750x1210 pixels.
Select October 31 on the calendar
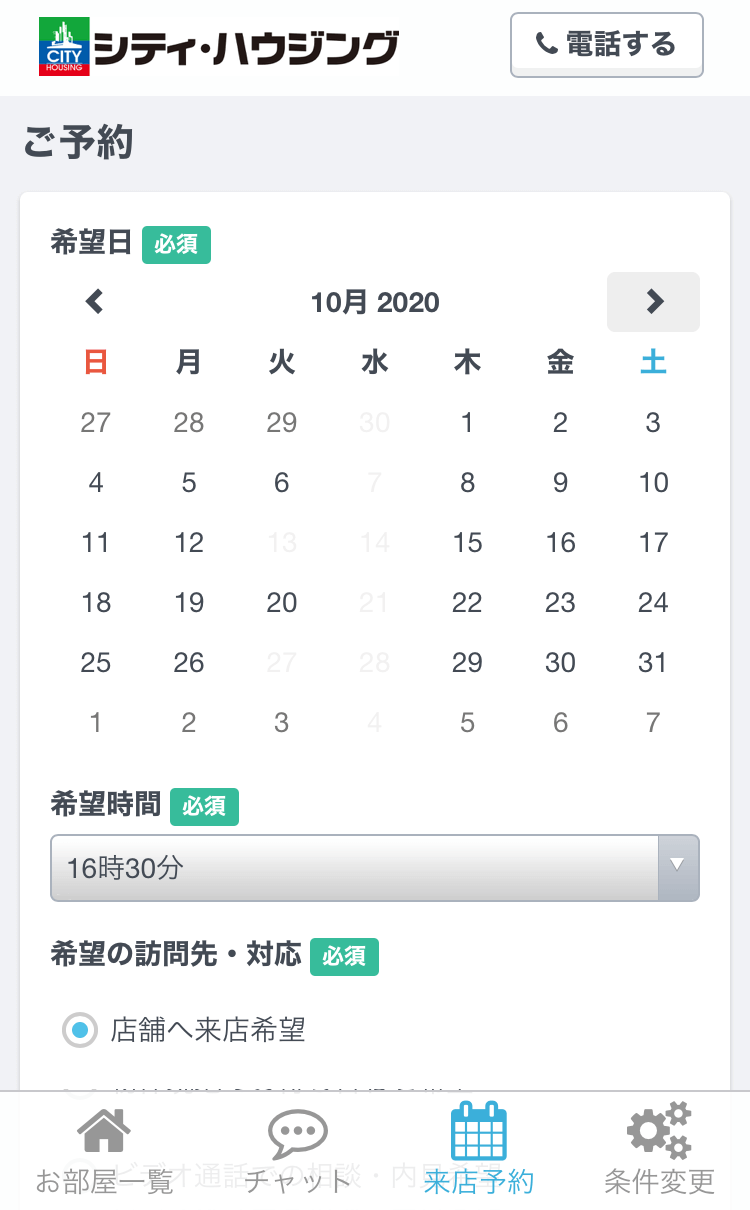(653, 662)
